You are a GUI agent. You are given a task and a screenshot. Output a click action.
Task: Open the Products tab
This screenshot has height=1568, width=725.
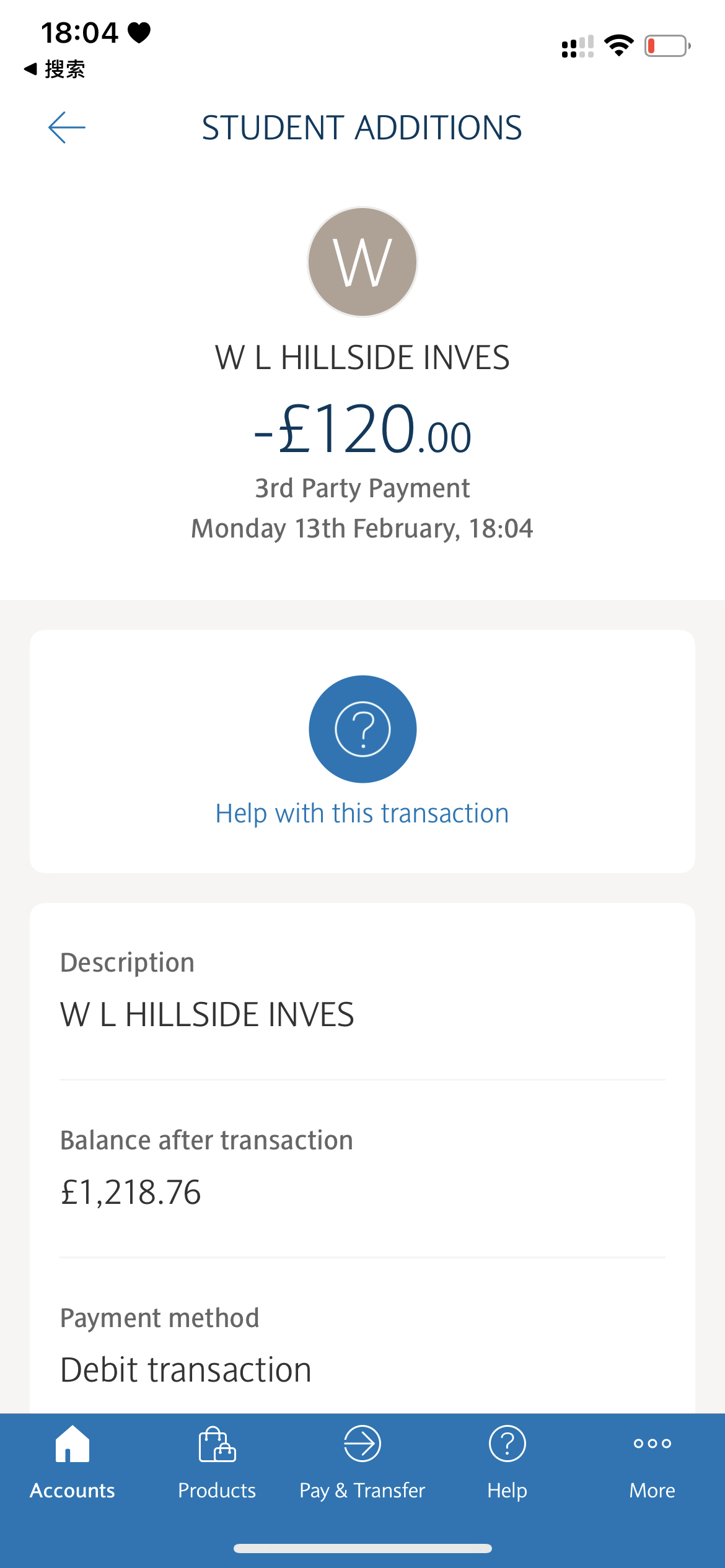click(x=217, y=1463)
